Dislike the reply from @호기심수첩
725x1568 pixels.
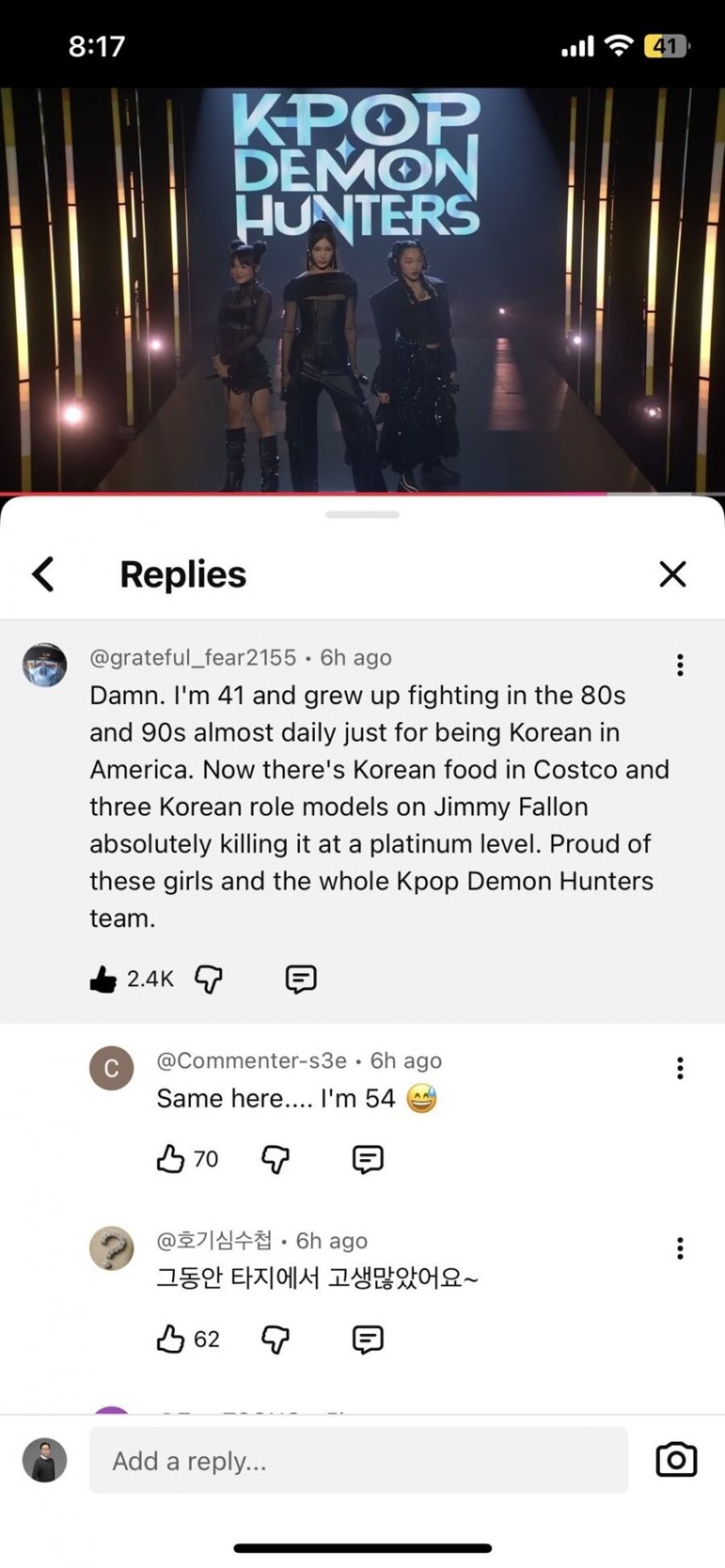tap(276, 1339)
